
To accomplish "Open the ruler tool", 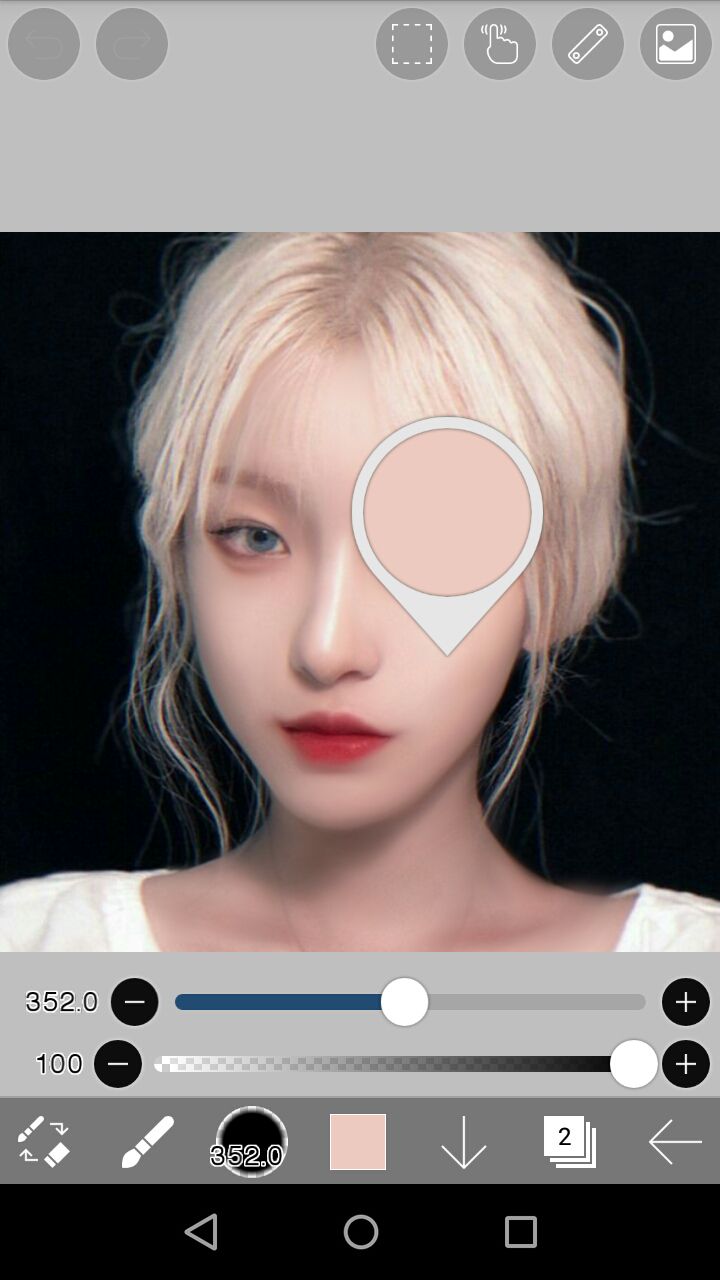I will [x=587, y=44].
